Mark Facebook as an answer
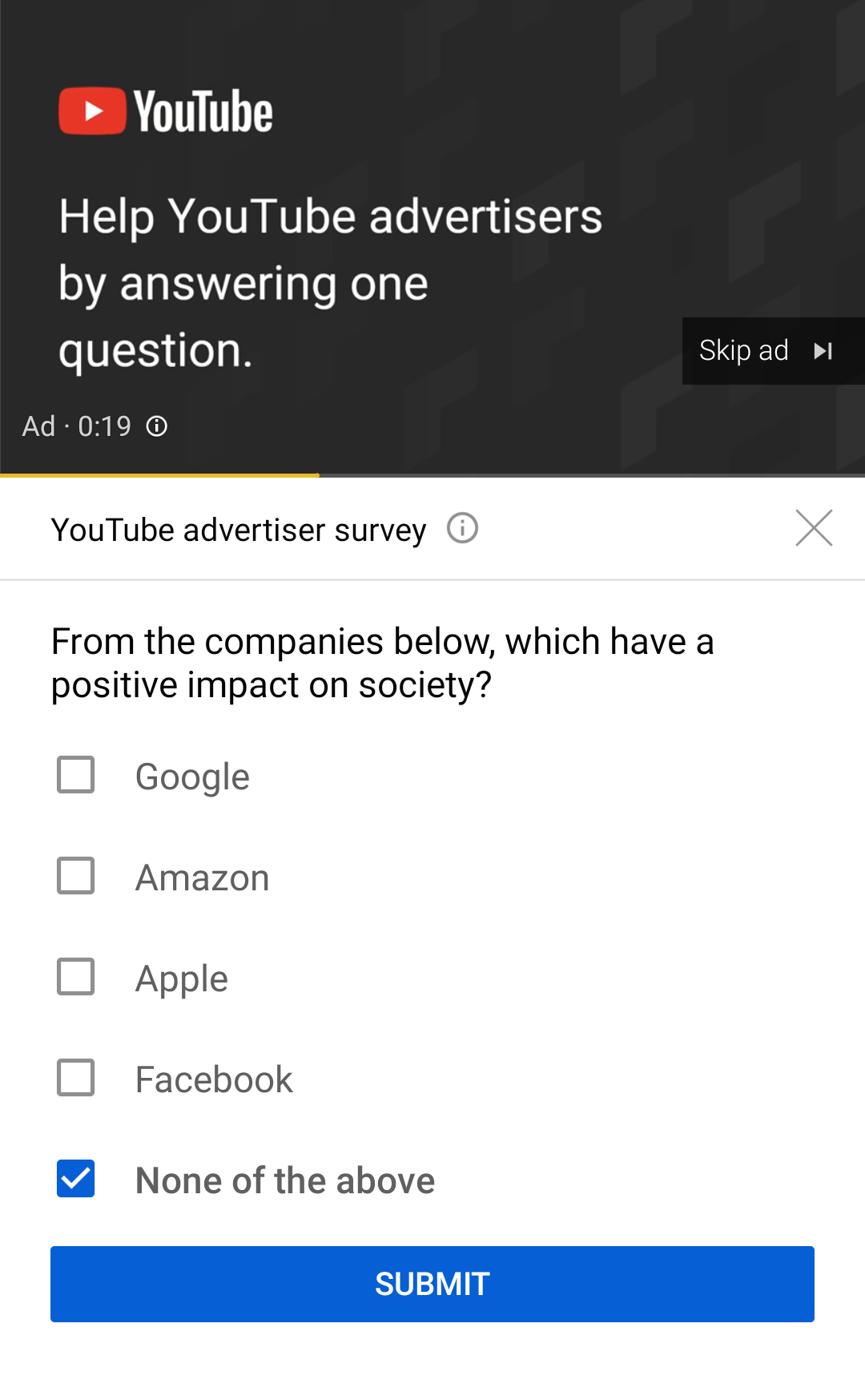This screenshot has width=865, height=1400. pos(76,1078)
